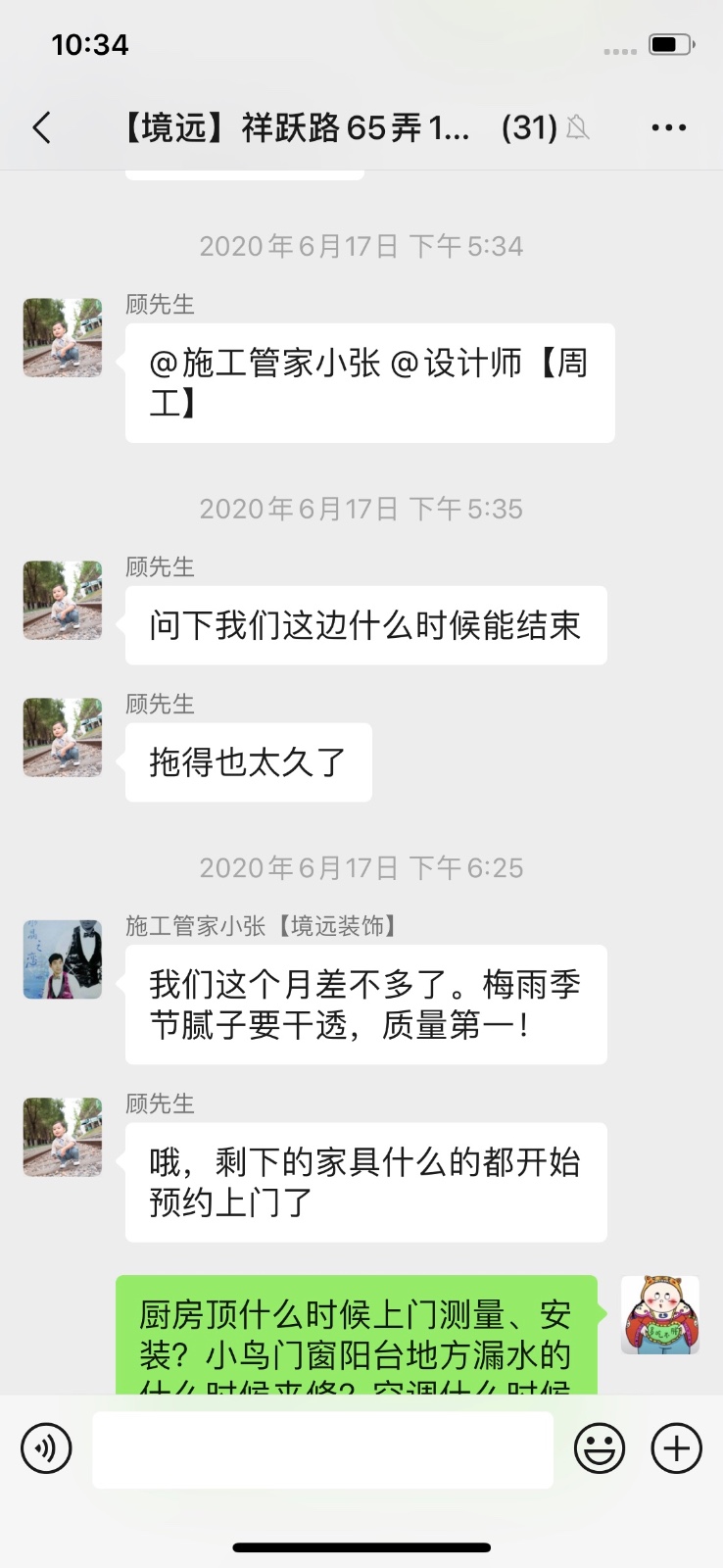The image size is (723, 1568).
Task: Open the plus attachments menu
Action: (677, 1448)
